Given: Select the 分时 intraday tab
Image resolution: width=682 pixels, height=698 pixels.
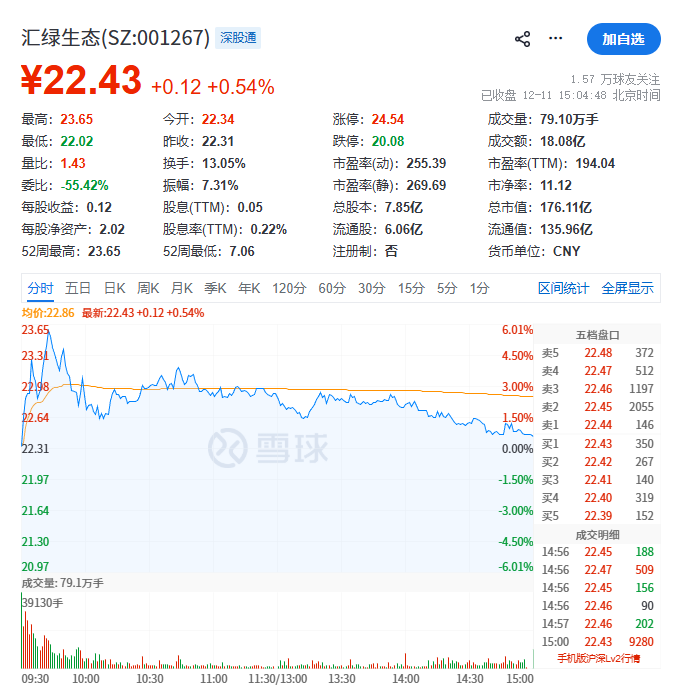Looking at the screenshot, I should click(41, 288).
